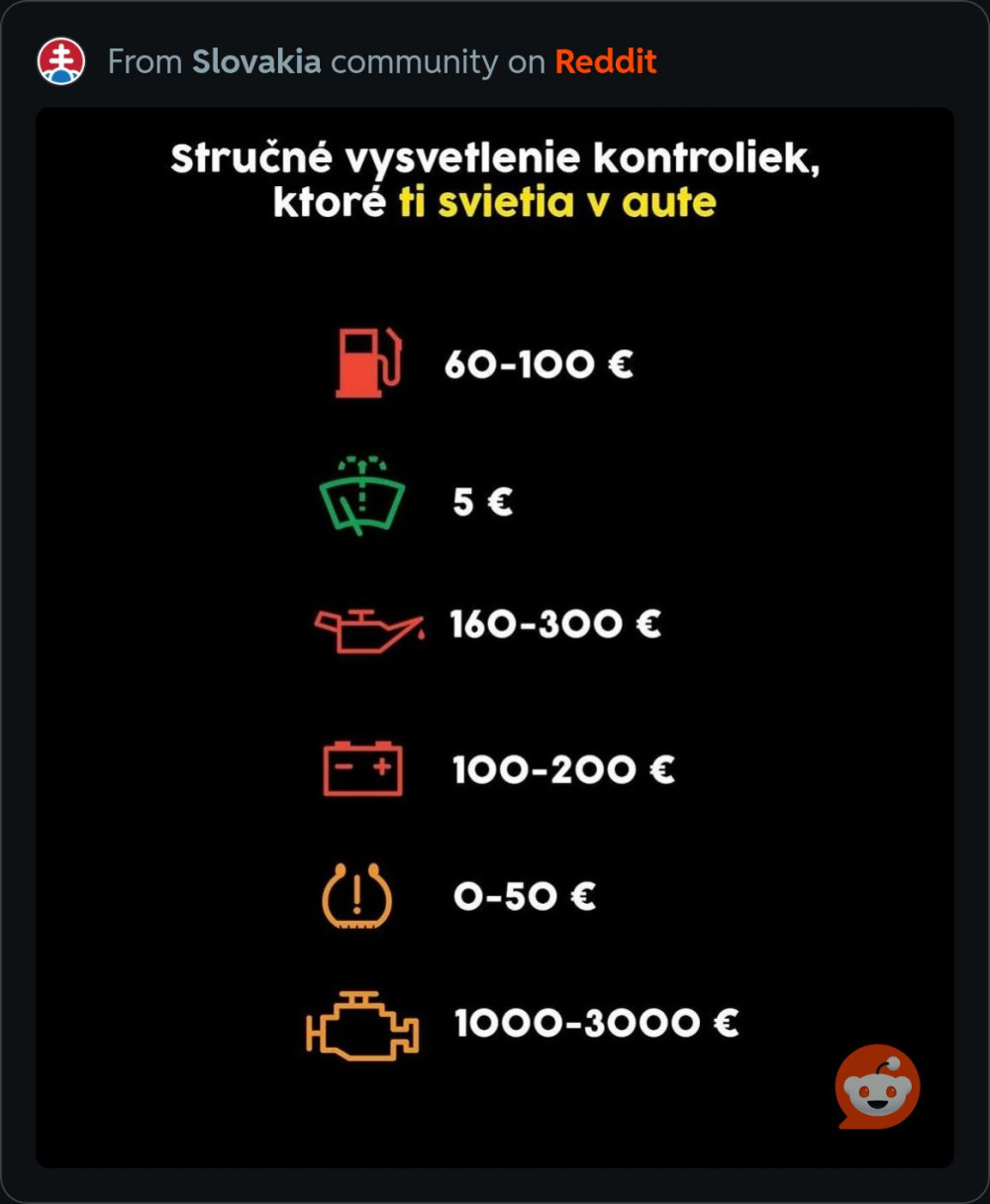Open the Reddit link in the header
The height and width of the screenshot is (1204, 990).
tap(605, 61)
